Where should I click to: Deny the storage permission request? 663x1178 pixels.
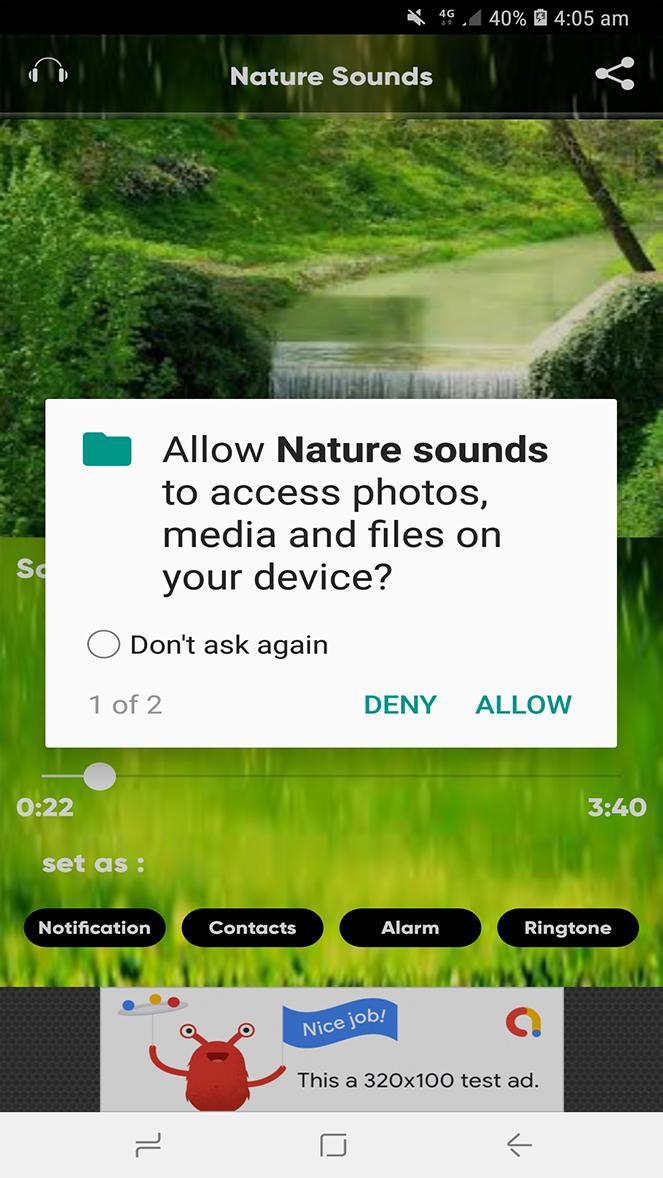(400, 705)
